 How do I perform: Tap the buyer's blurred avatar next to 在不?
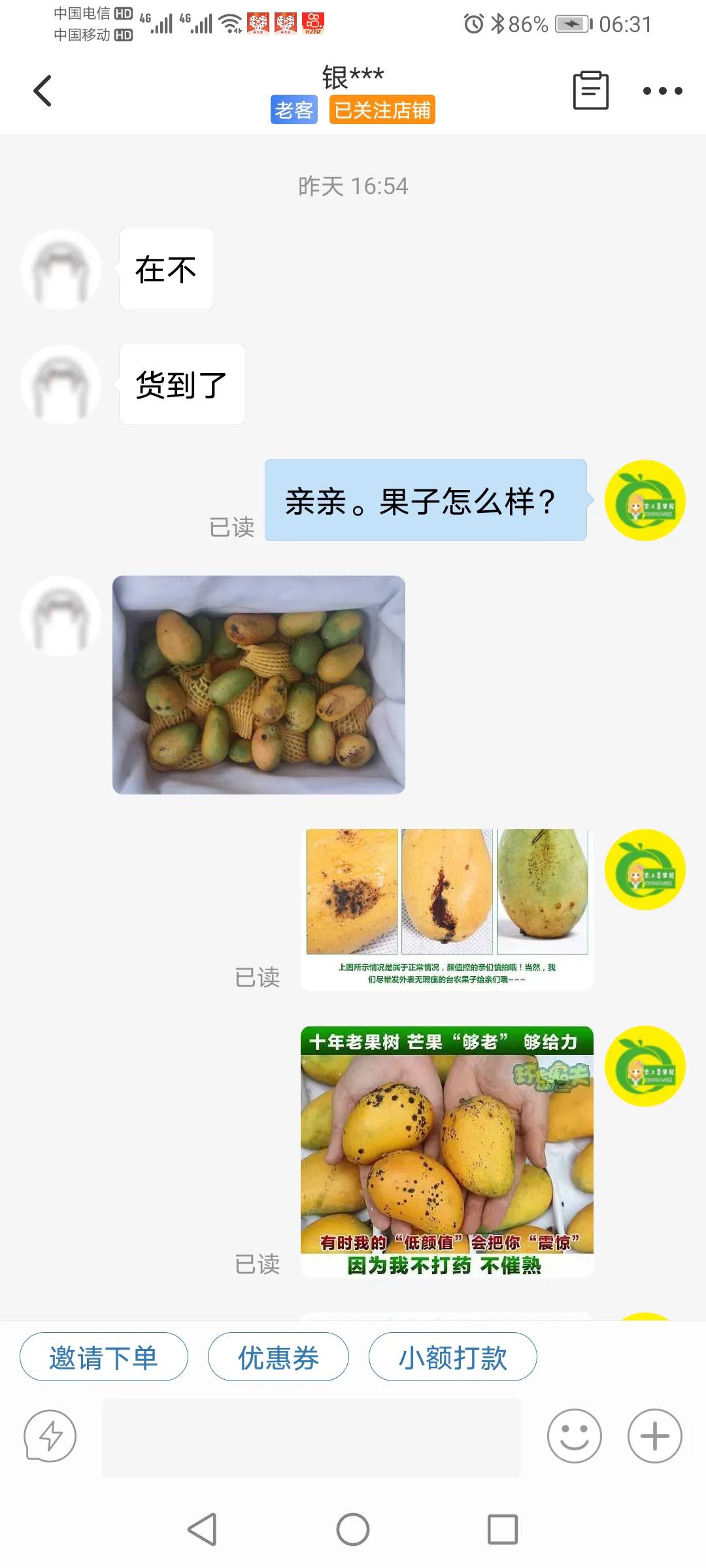click(x=61, y=270)
